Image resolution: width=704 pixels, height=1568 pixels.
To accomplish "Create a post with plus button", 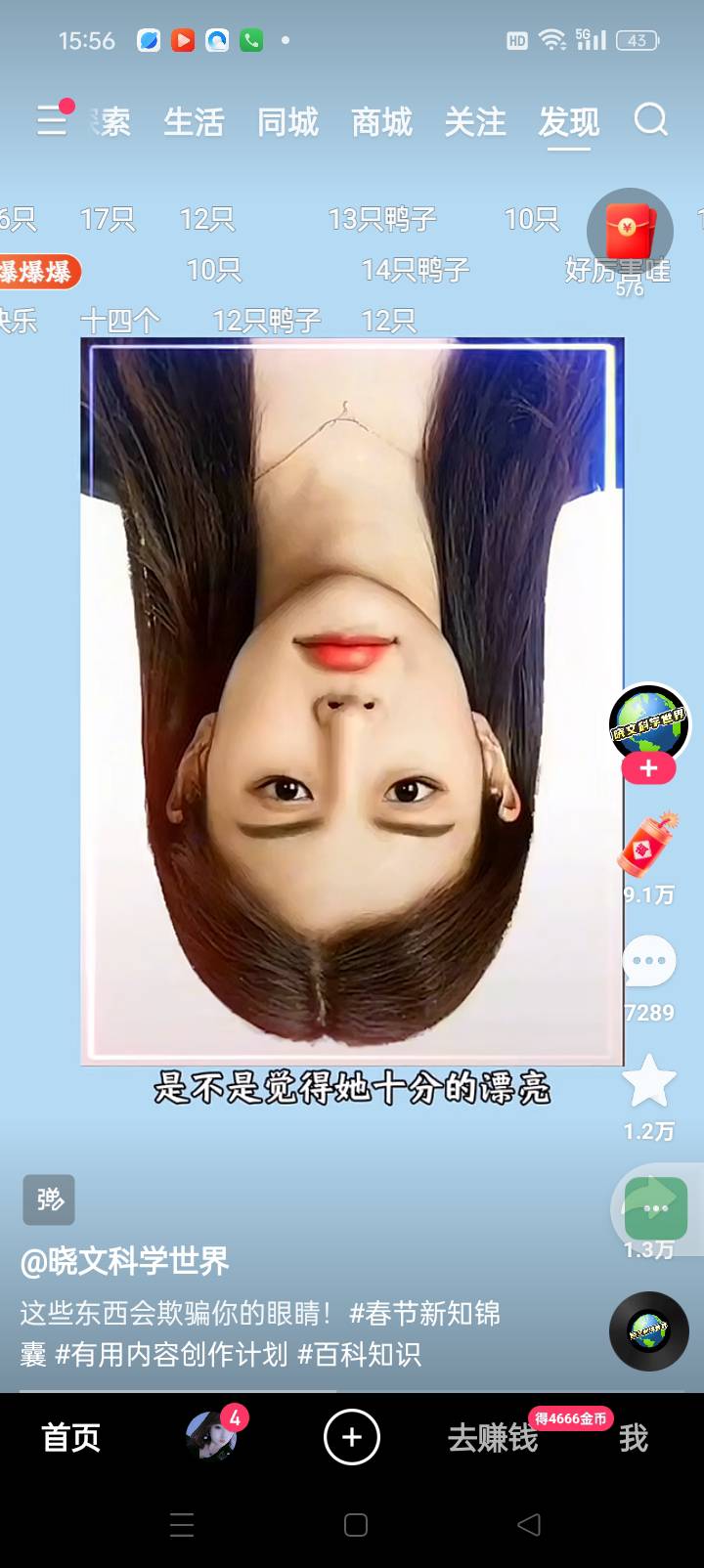I will pyautogui.click(x=352, y=1437).
